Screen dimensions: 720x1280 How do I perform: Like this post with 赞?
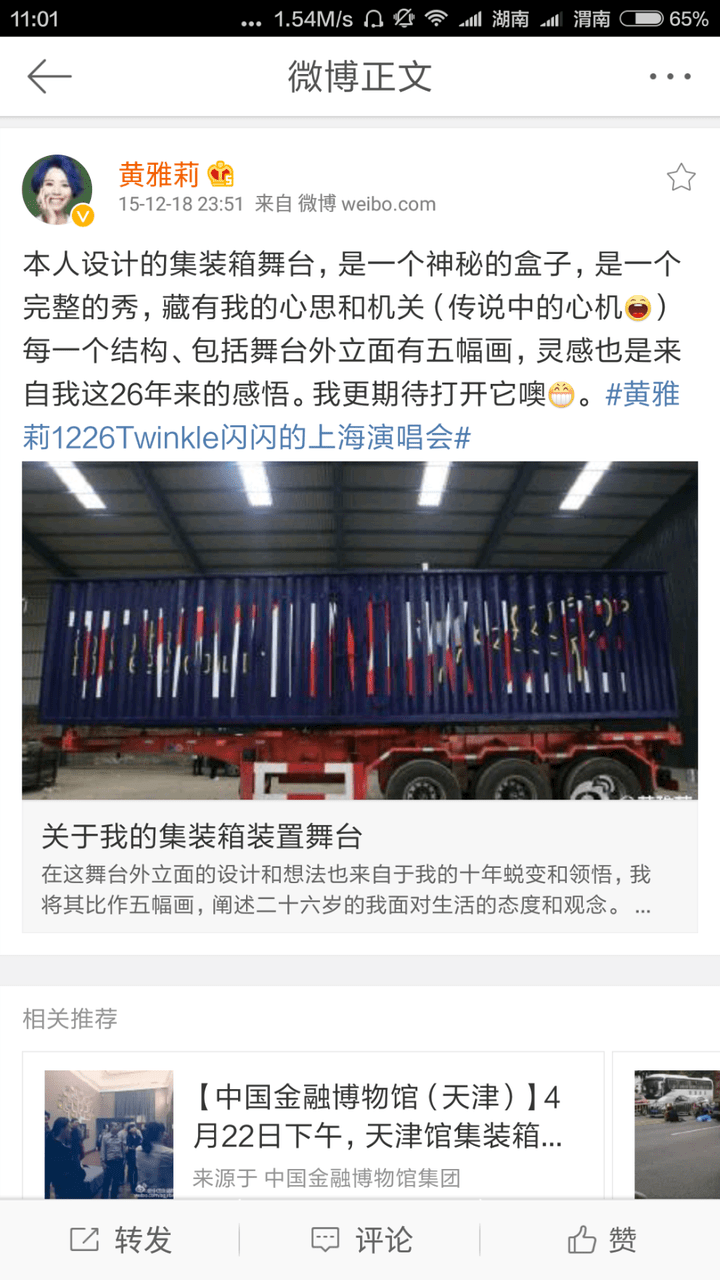(x=602, y=1240)
